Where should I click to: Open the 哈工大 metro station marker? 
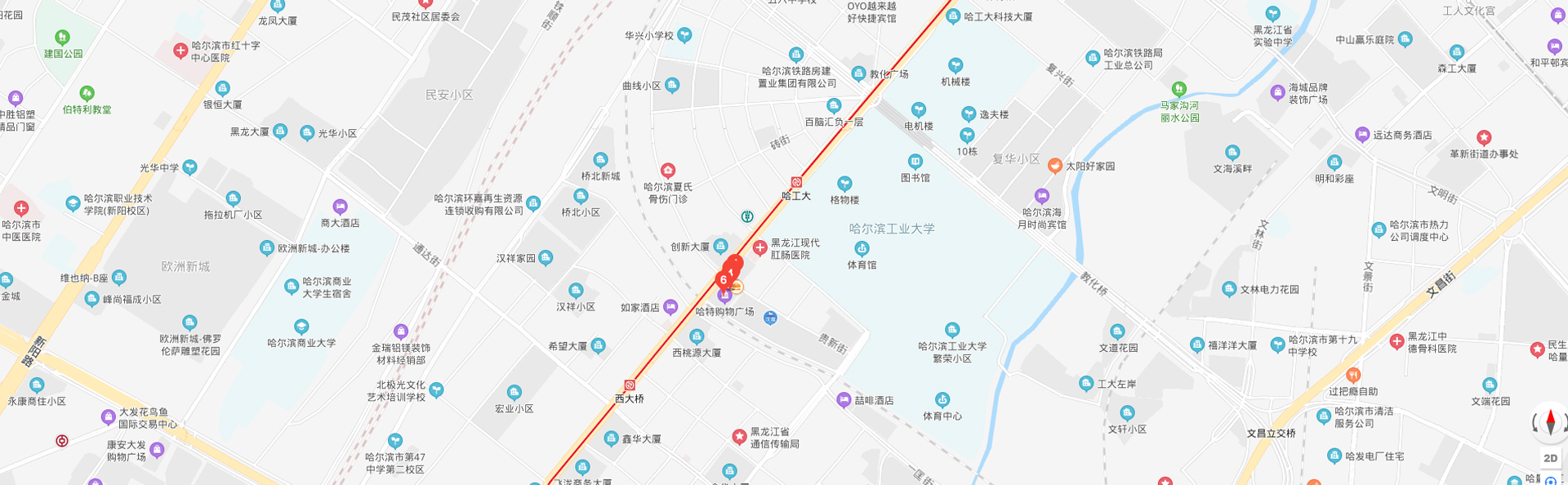(796, 183)
